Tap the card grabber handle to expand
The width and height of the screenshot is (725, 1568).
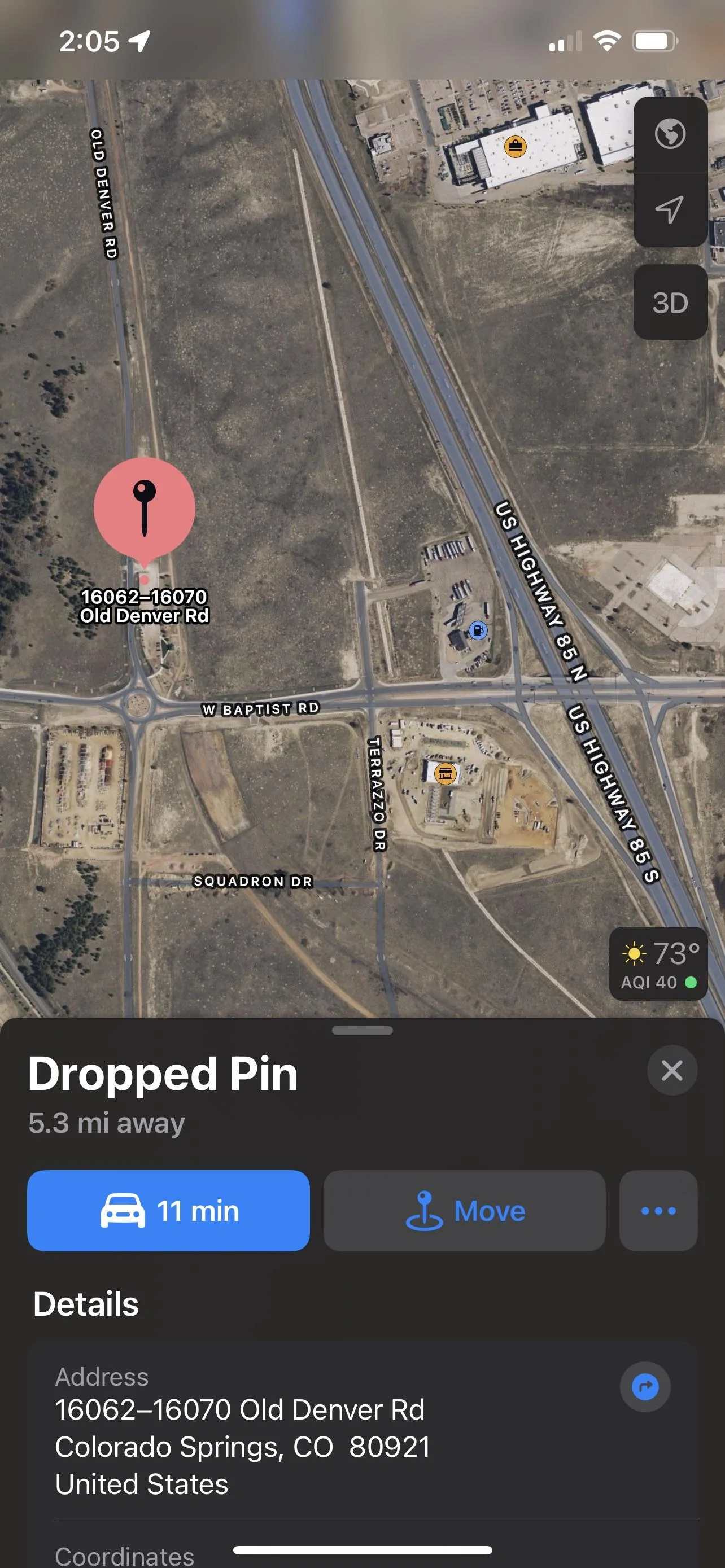click(x=363, y=1030)
